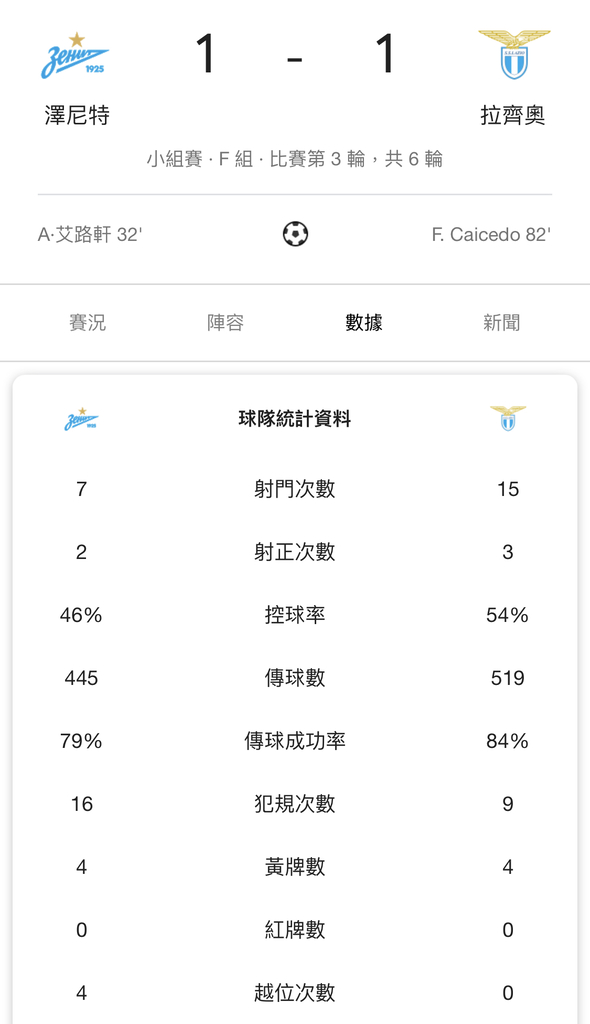Screen dimensions: 590x1024
Task: Switch to the 賽況 tab
Action: pos(88,323)
